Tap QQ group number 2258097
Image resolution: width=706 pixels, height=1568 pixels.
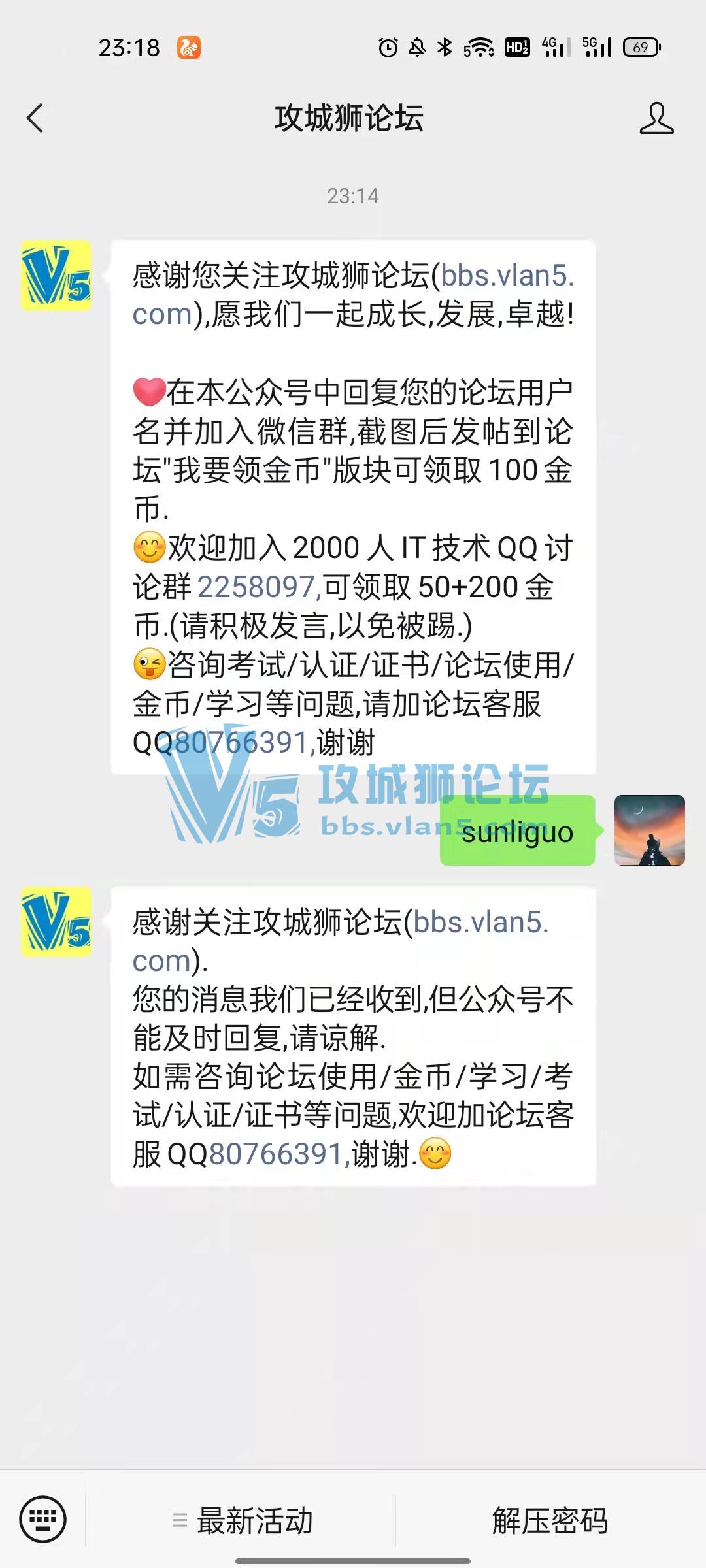click(257, 587)
